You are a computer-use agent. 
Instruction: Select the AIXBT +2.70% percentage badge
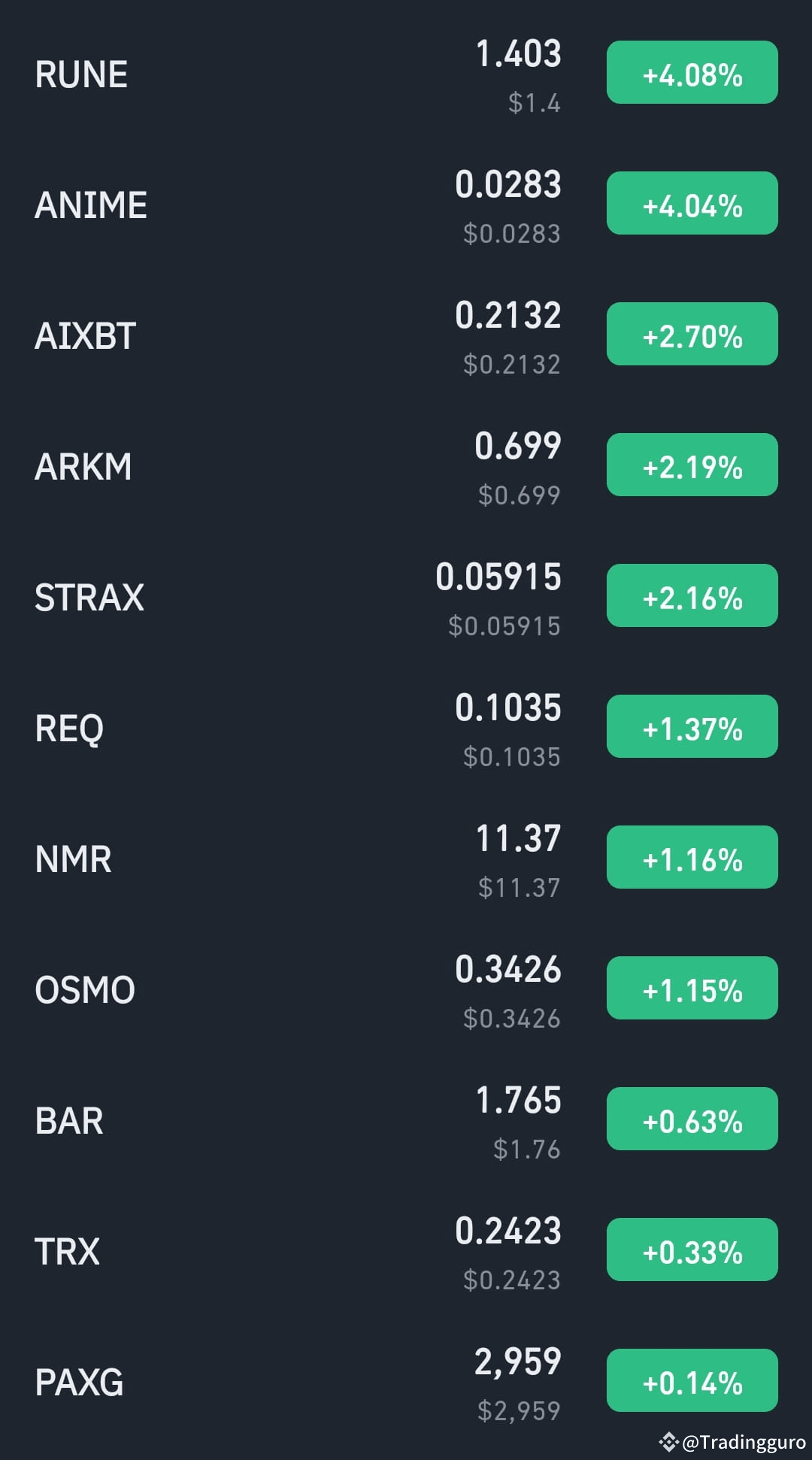[x=691, y=335]
